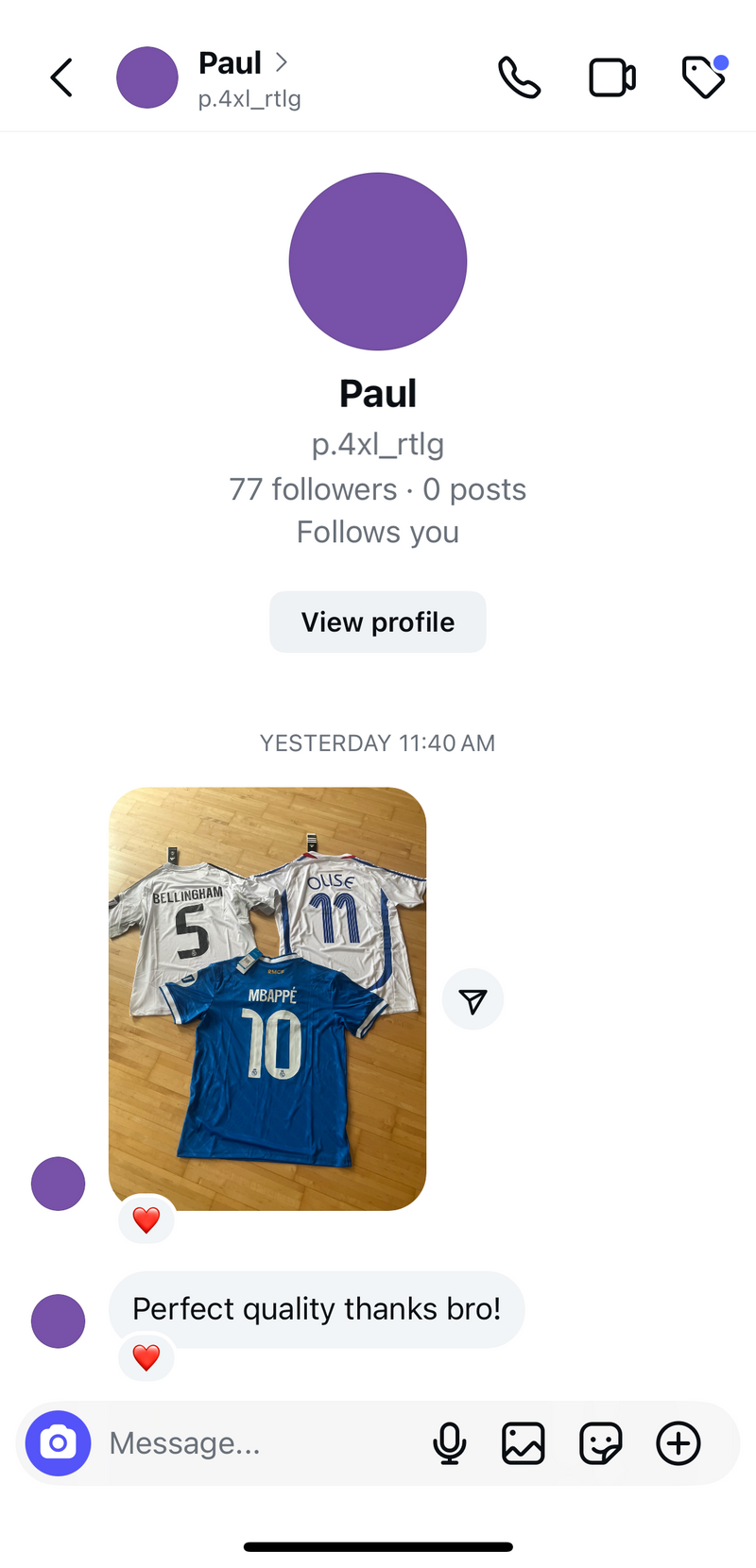The image size is (756, 1568).
Task: Tap Paul's profile picture at the top
Action: [x=146, y=77]
